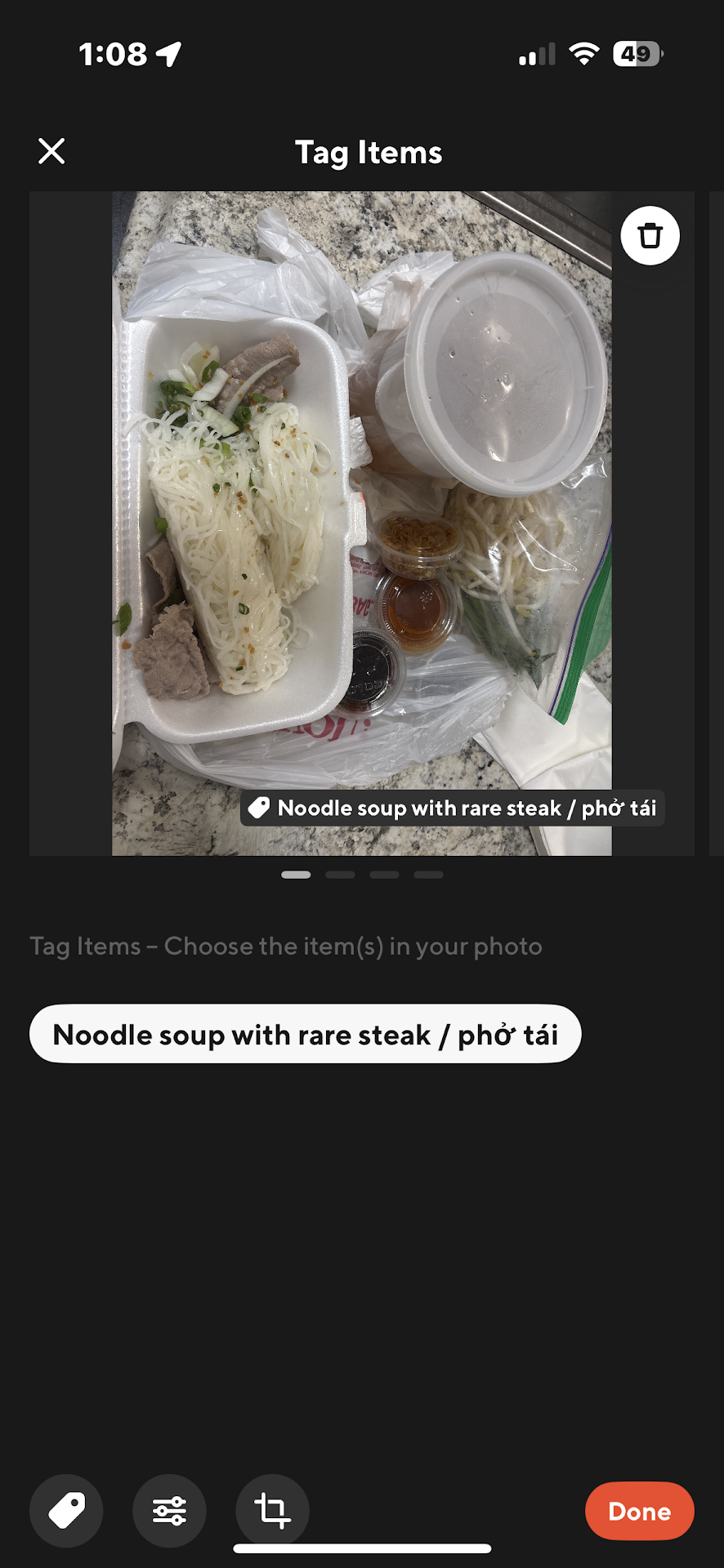The height and width of the screenshot is (1568, 724).
Task: Open the tag tool in the bottom toolbar
Action: 66,1511
